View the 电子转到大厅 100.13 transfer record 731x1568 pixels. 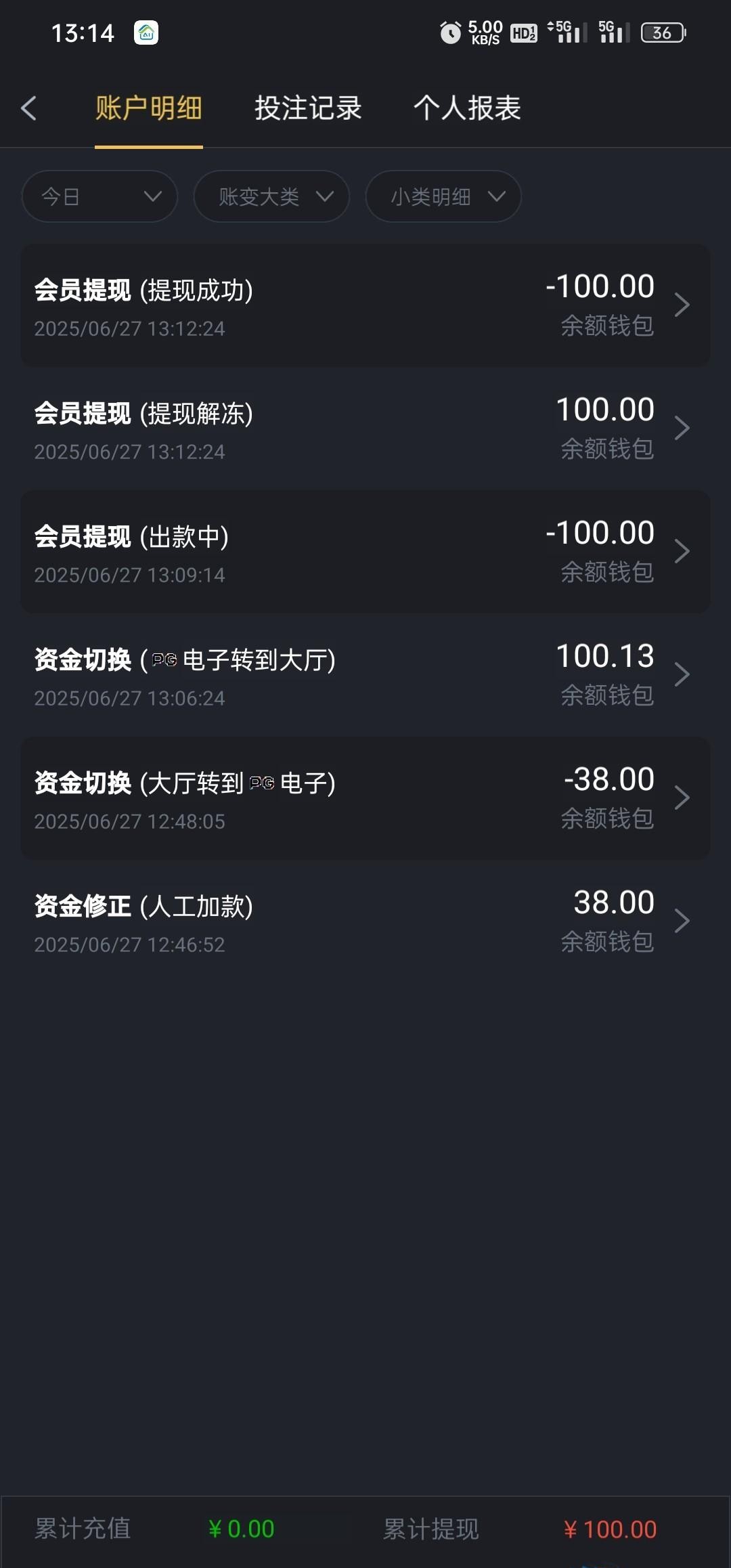365,675
